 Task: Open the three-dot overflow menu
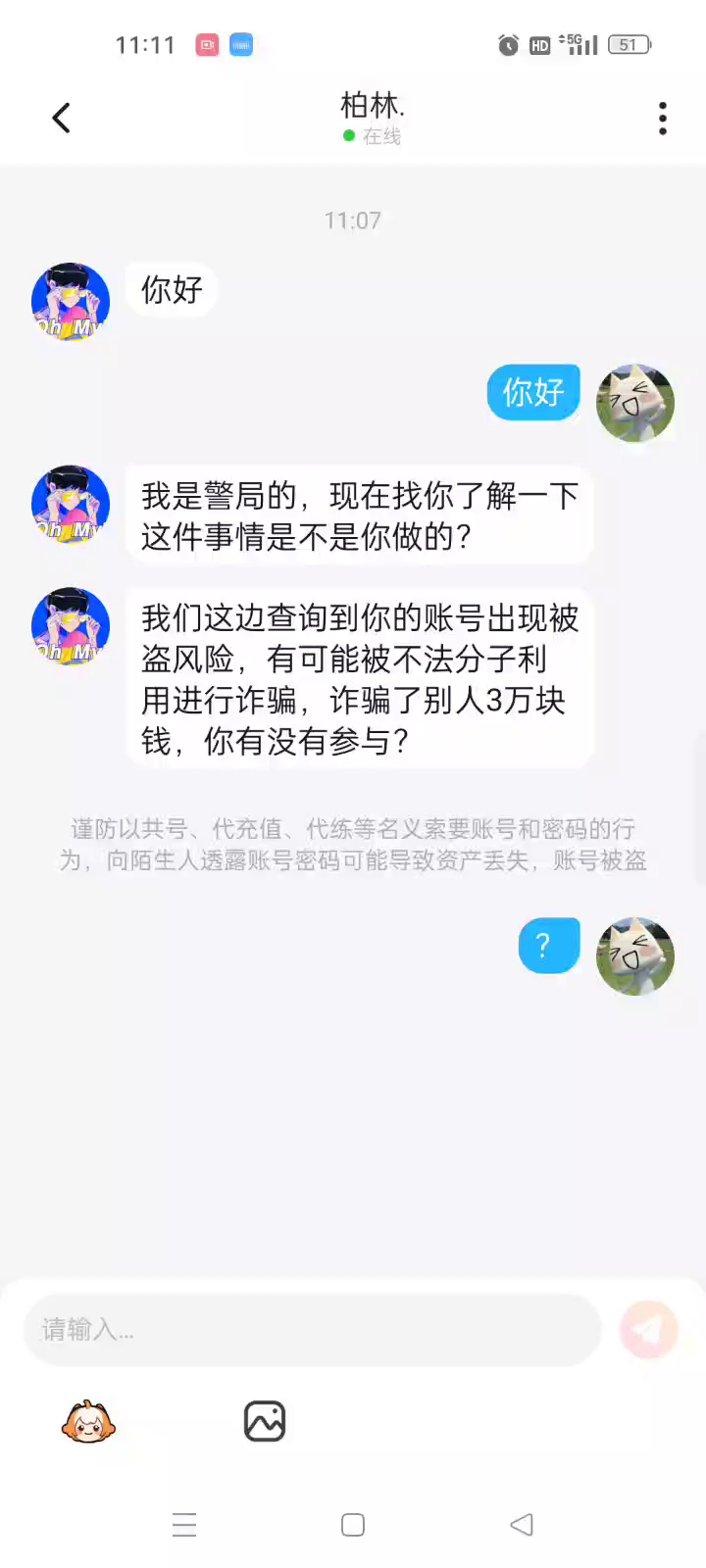click(x=663, y=119)
